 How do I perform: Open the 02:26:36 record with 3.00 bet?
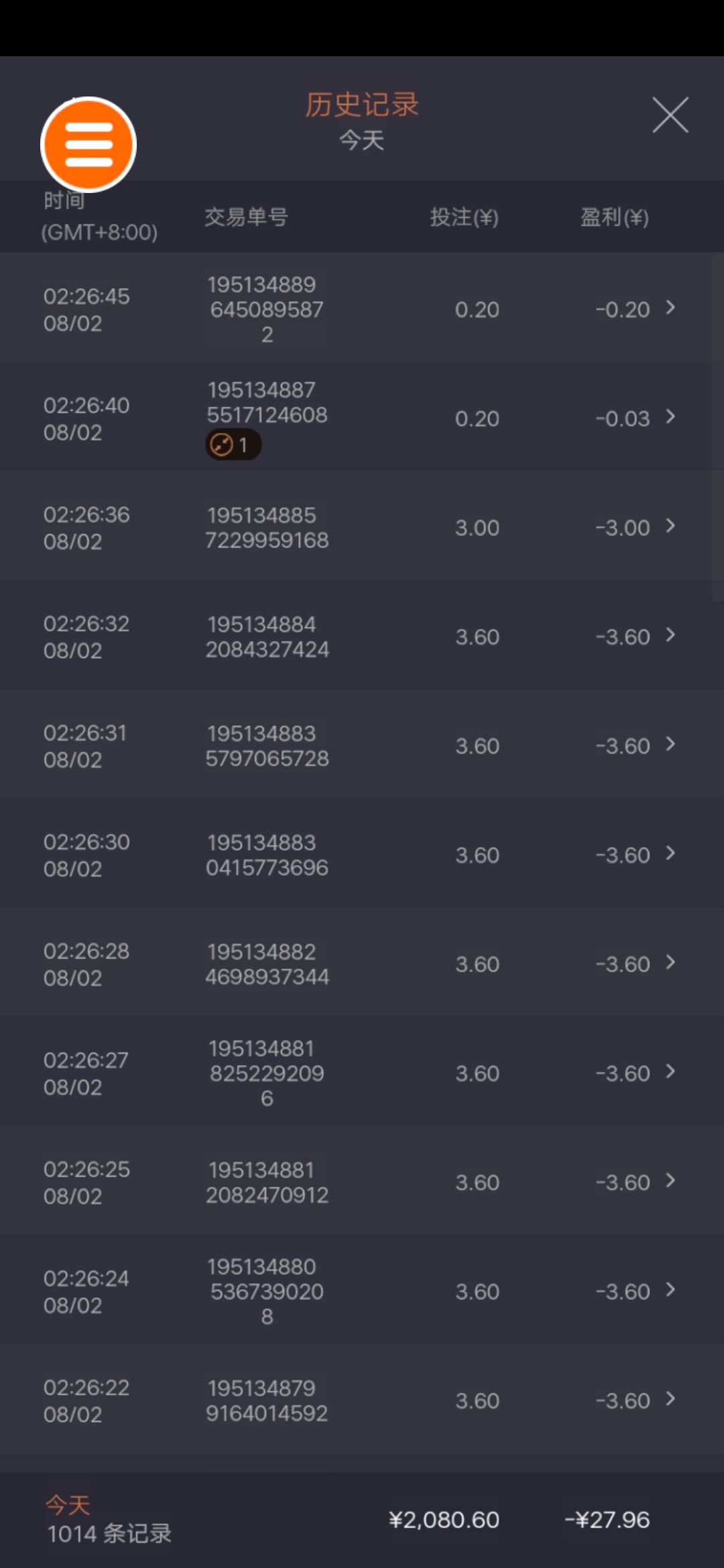click(x=362, y=527)
